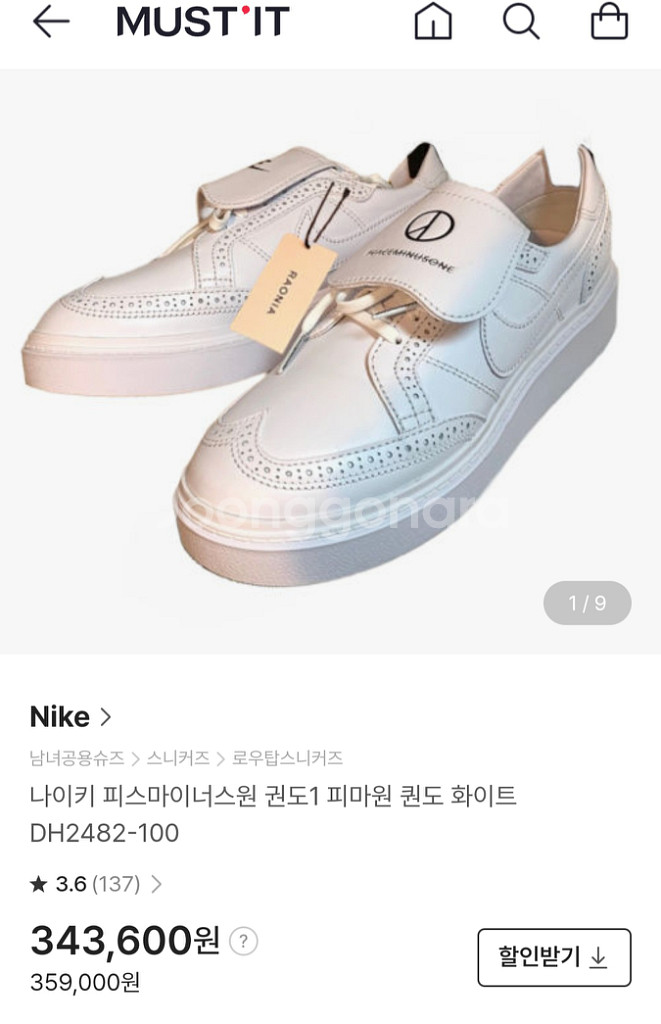Tap the 할인받기 discount button
This screenshot has width=661, height=1024.
click(554, 957)
